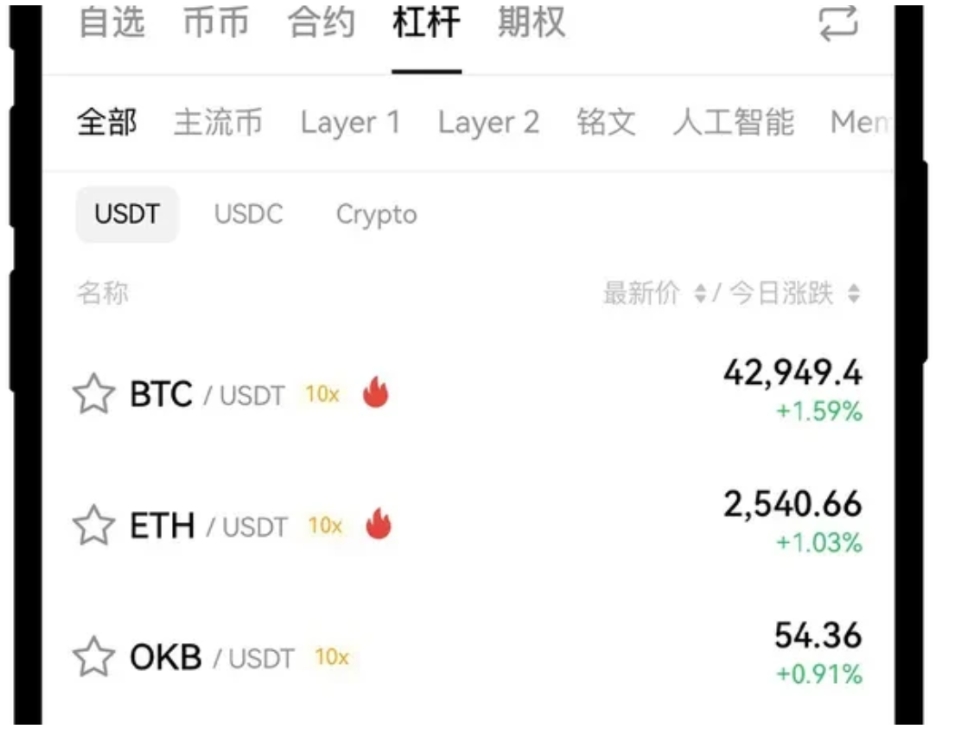Screen dimensions: 959x733
Task: Switch to the 自选 tab
Action: (x=111, y=24)
